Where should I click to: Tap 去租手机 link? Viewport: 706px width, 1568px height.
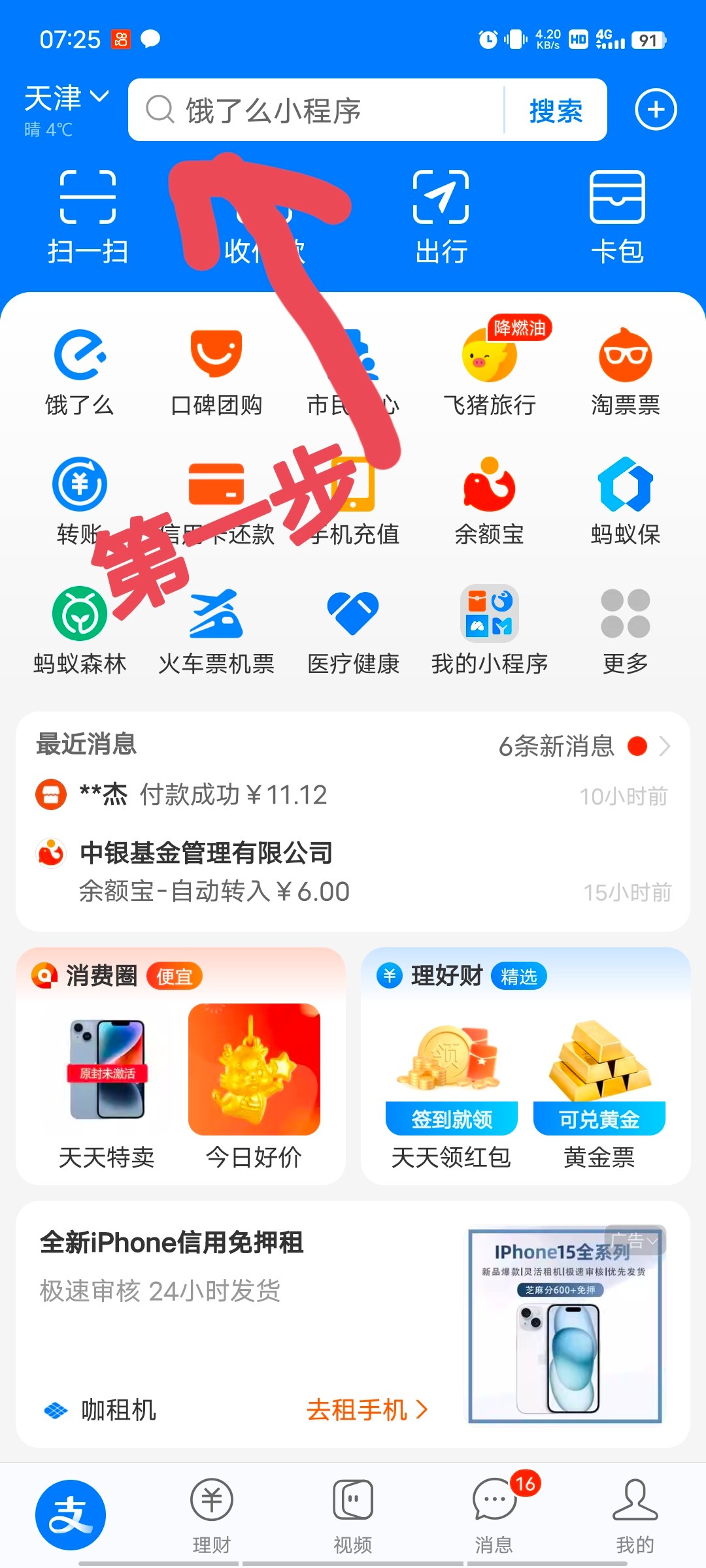pos(367,1409)
